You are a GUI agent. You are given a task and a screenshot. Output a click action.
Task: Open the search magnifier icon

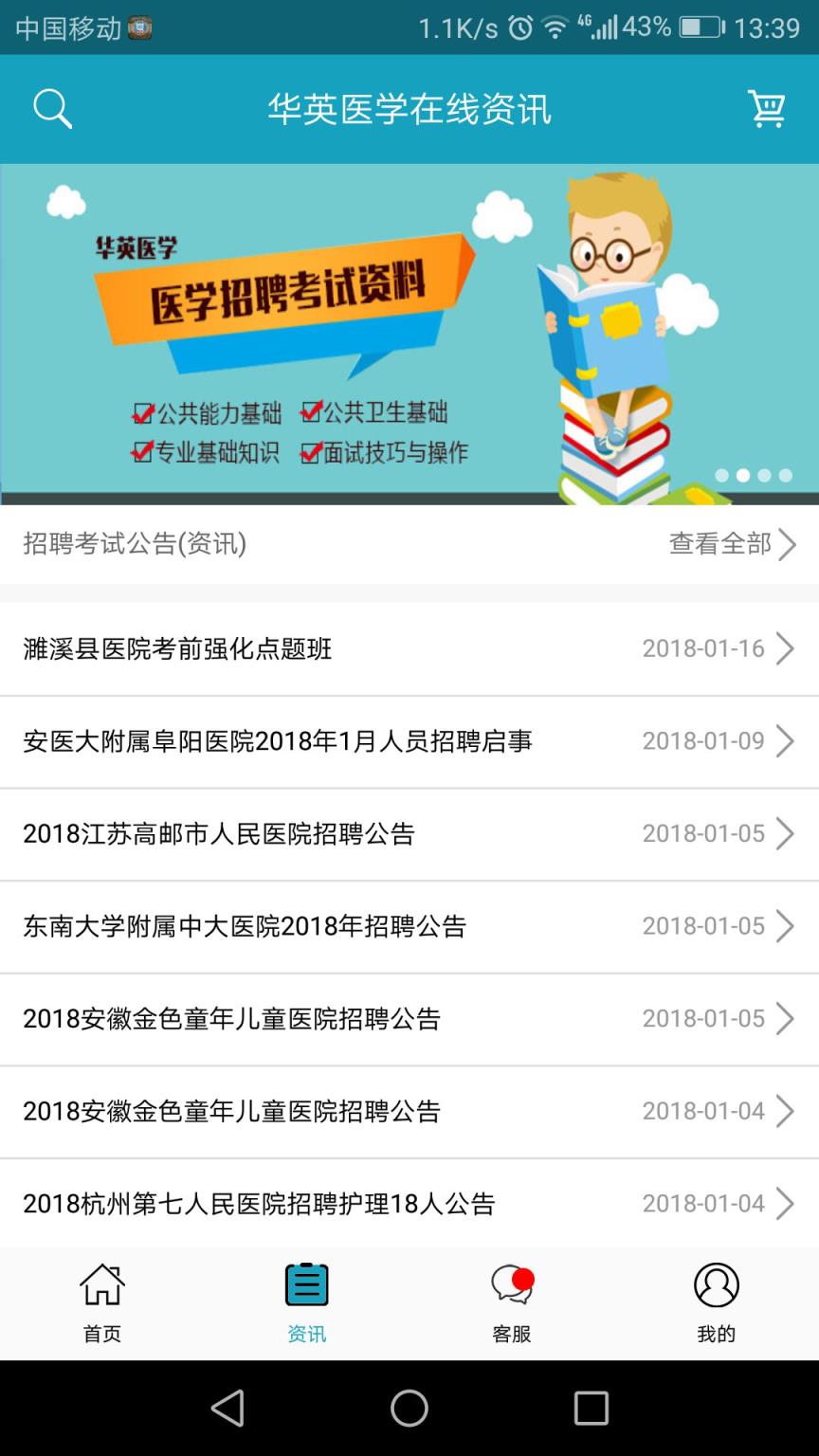point(52,108)
